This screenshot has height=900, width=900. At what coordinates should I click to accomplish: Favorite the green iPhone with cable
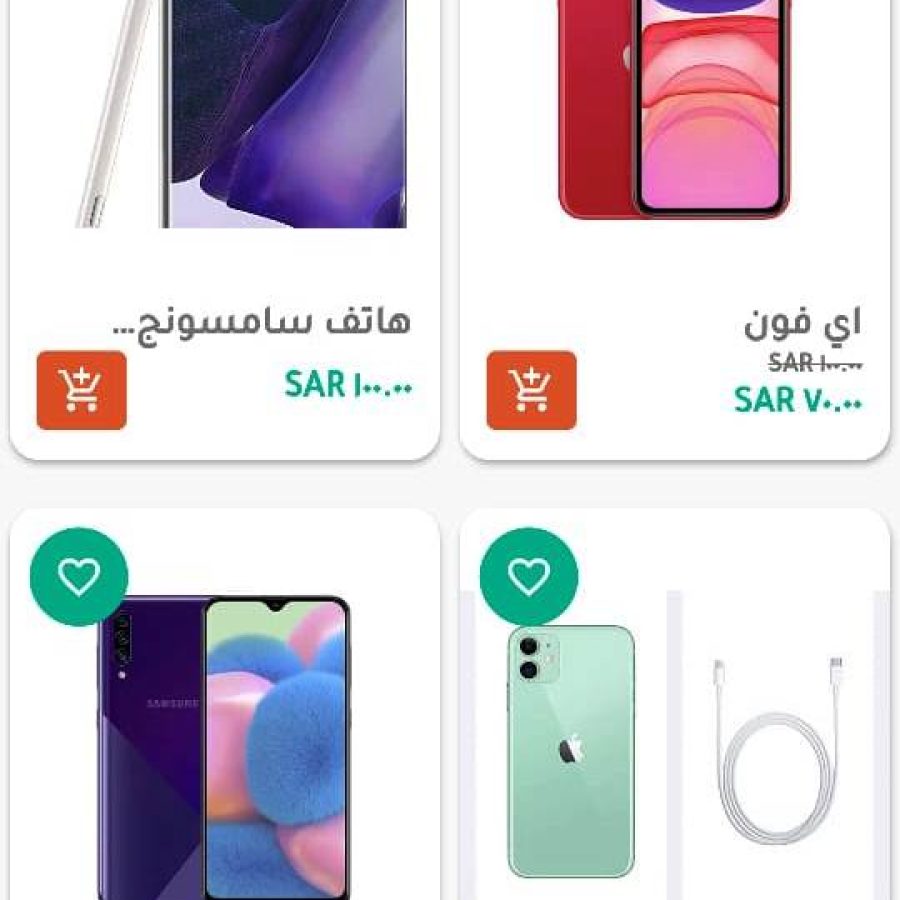click(529, 576)
